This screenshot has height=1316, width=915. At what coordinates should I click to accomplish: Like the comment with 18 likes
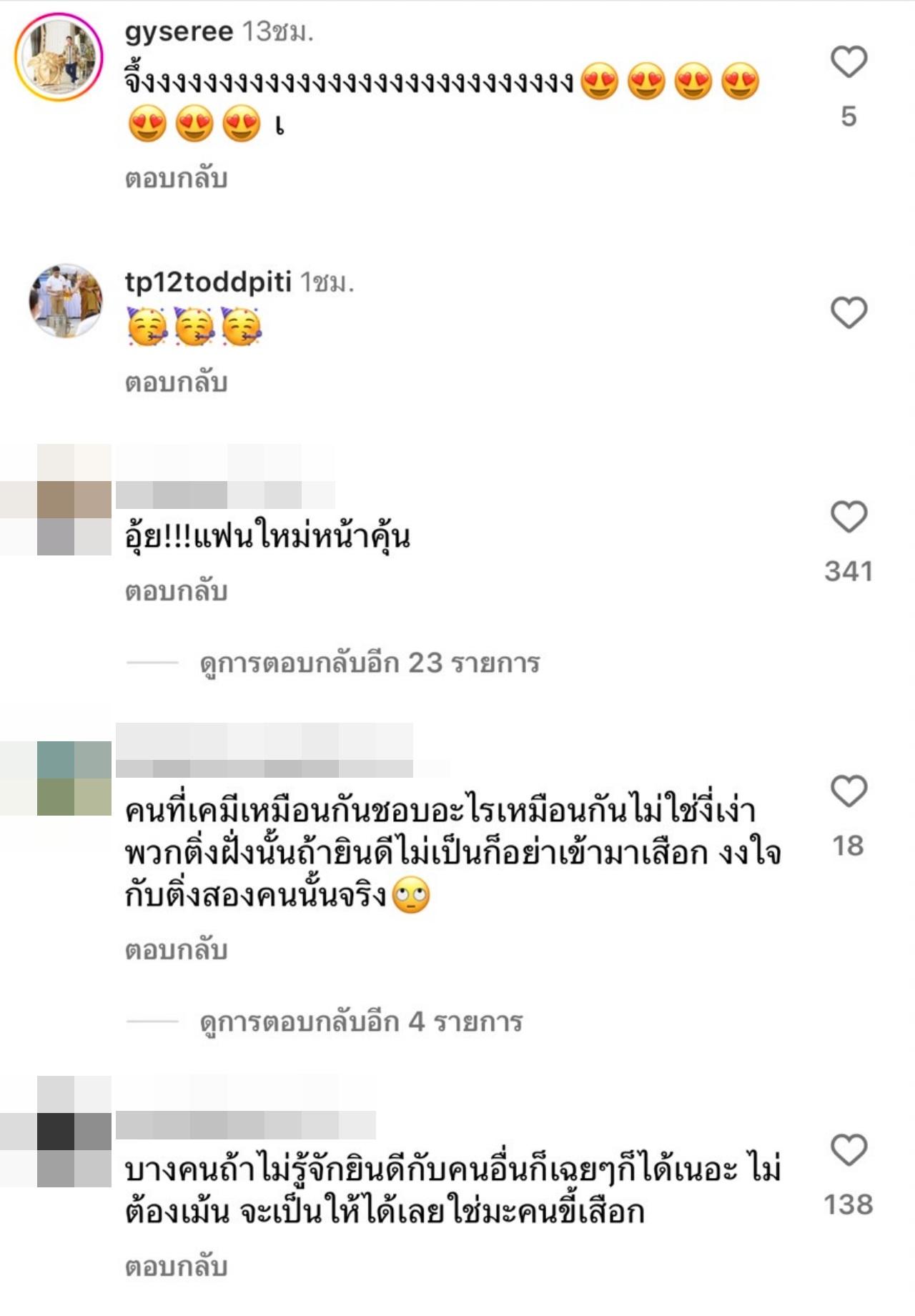(849, 791)
